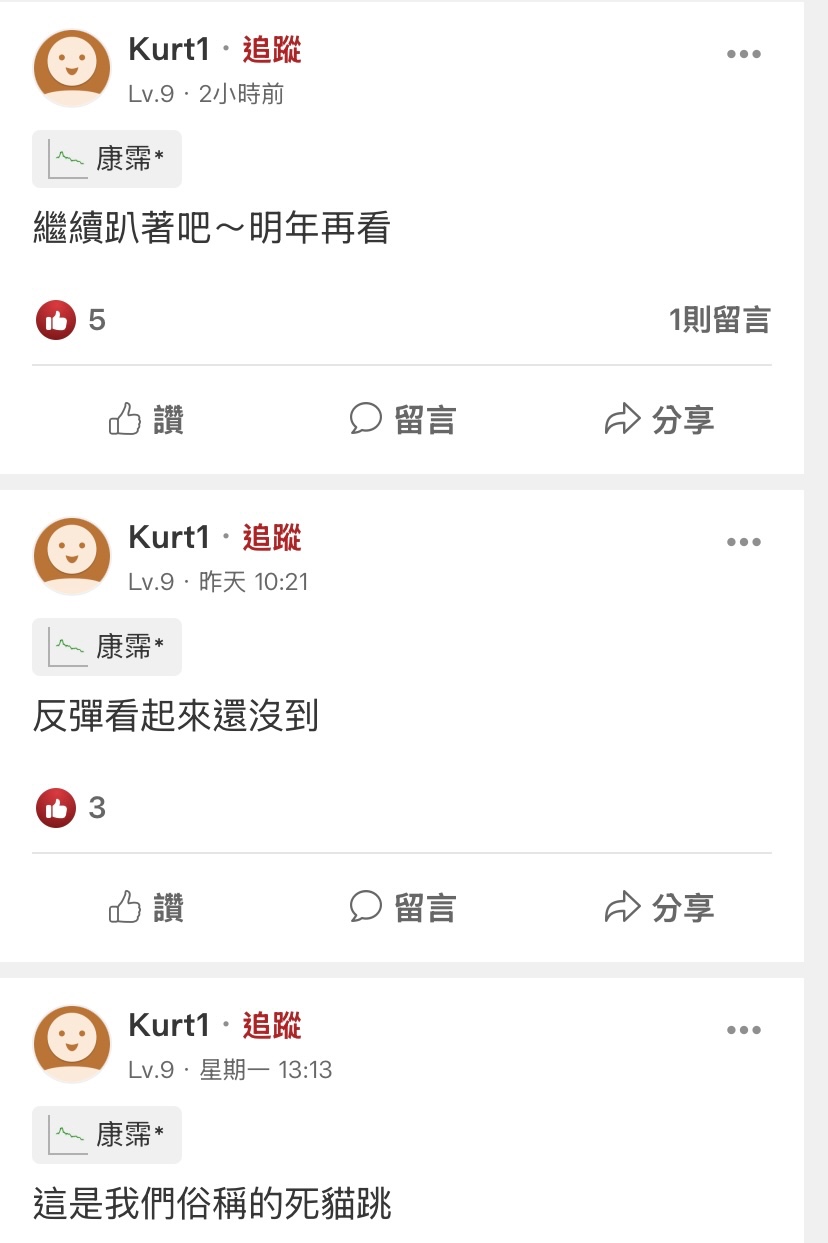This screenshot has height=1243, width=828.
Task: Open overflow menu on the 2小時前 post
Action: pyautogui.click(x=743, y=55)
